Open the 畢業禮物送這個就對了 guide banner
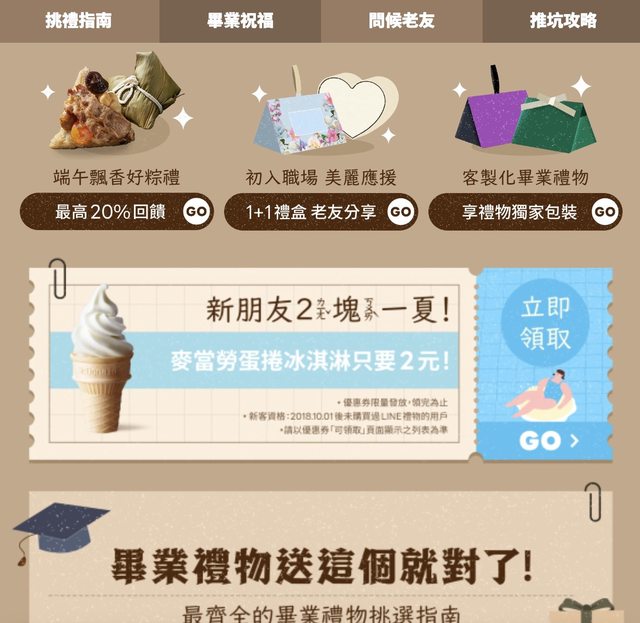Viewport: 640px width, 623px height. pyautogui.click(x=320, y=565)
